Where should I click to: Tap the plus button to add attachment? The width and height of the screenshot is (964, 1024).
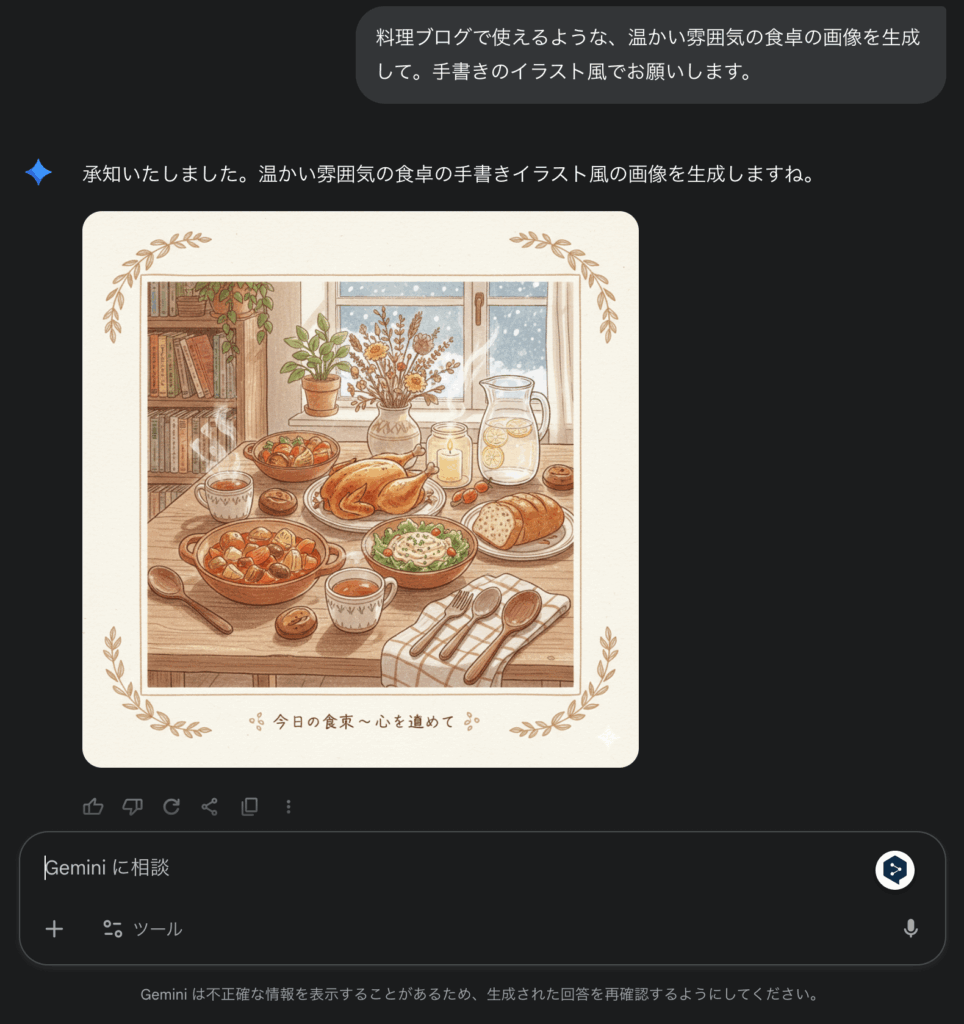[x=54, y=929]
